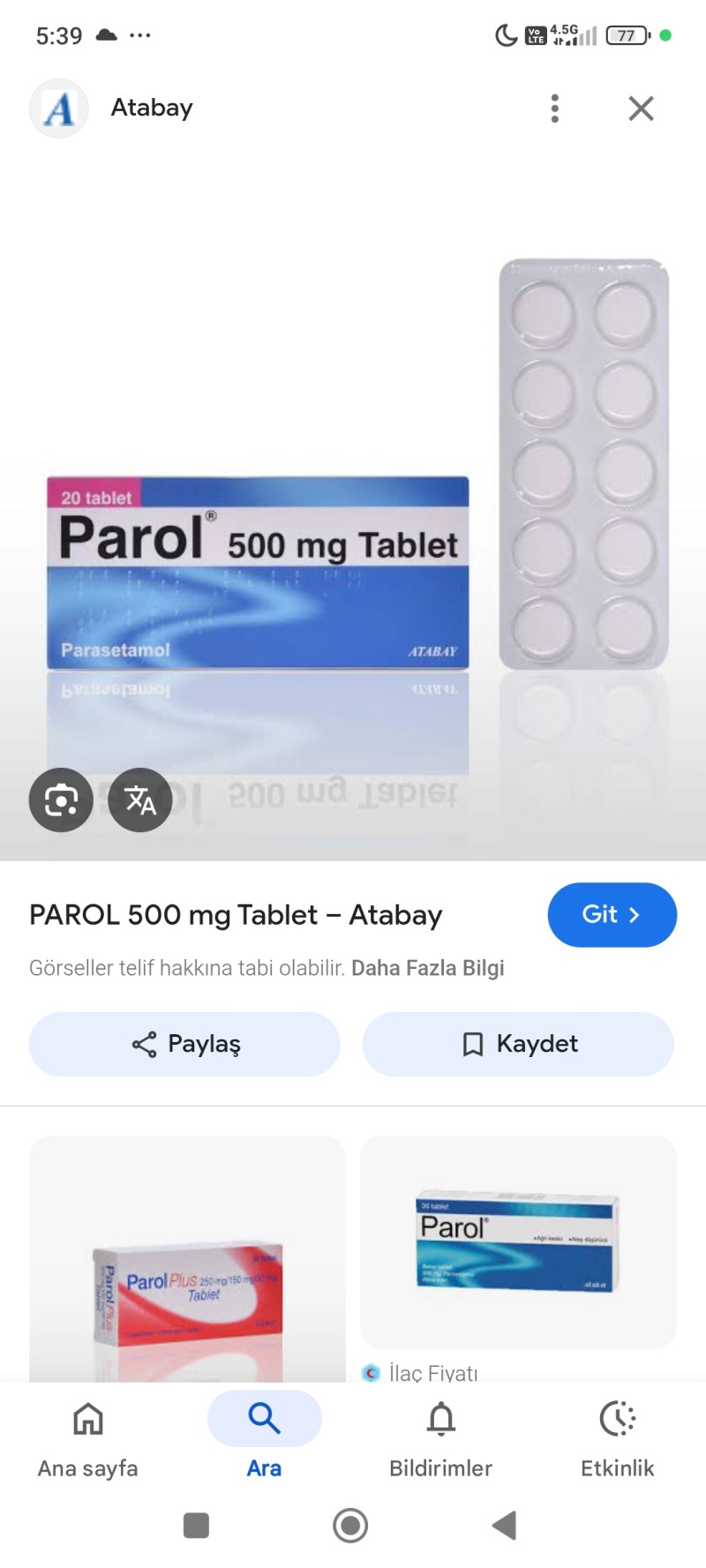Switch to the Etkinlik tab
The width and height of the screenshot is (706, 1568).
[617, 1439]
